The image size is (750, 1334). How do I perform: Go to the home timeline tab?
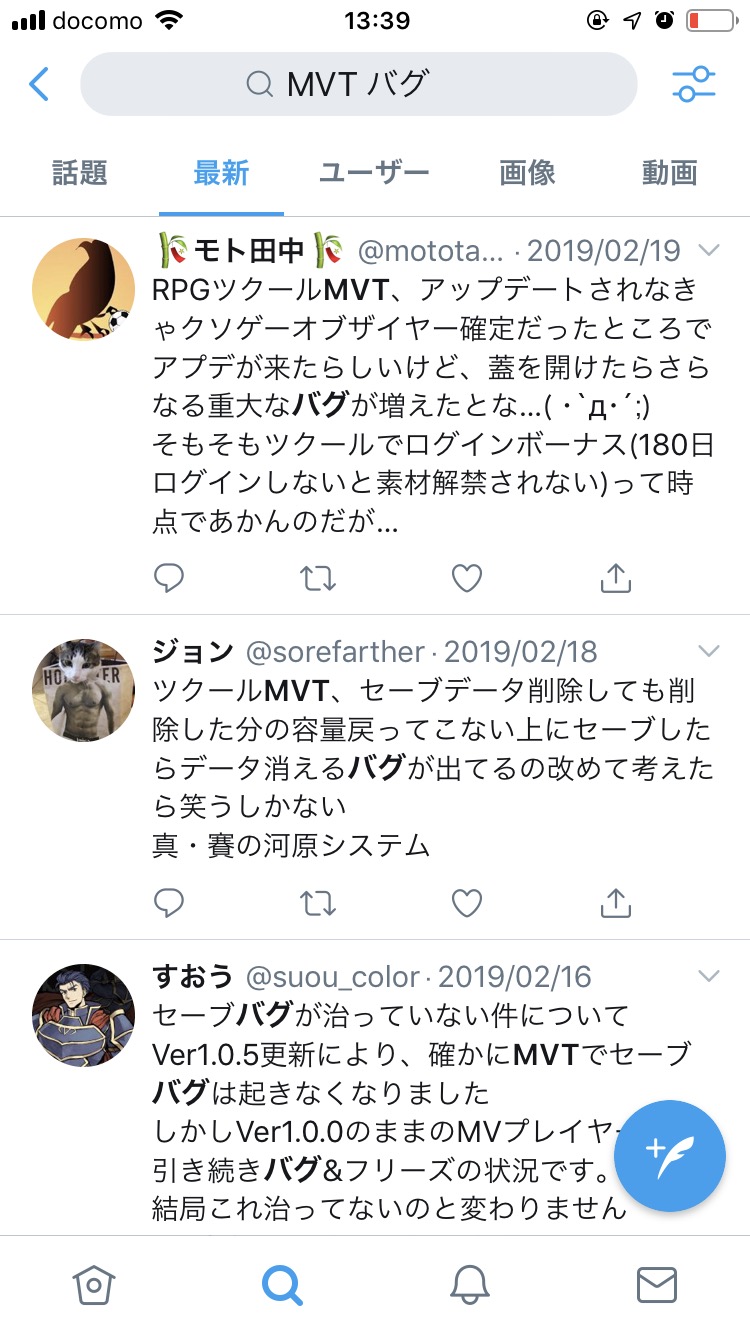tap(93, 1284)
